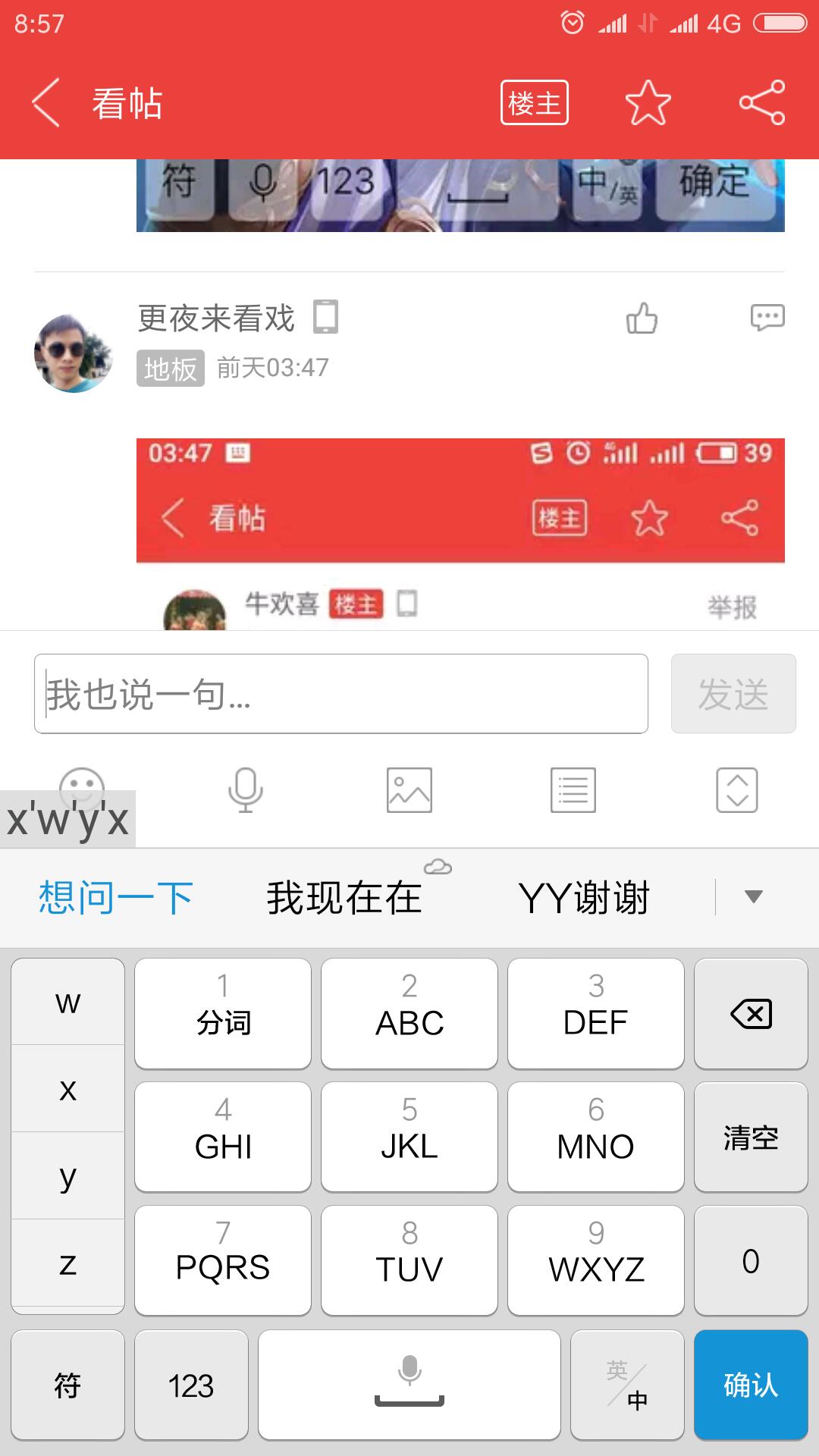Viewport: 819px width, 1456px height.
Task: Delete last letter with backspace key
Action: [751, 1014]
